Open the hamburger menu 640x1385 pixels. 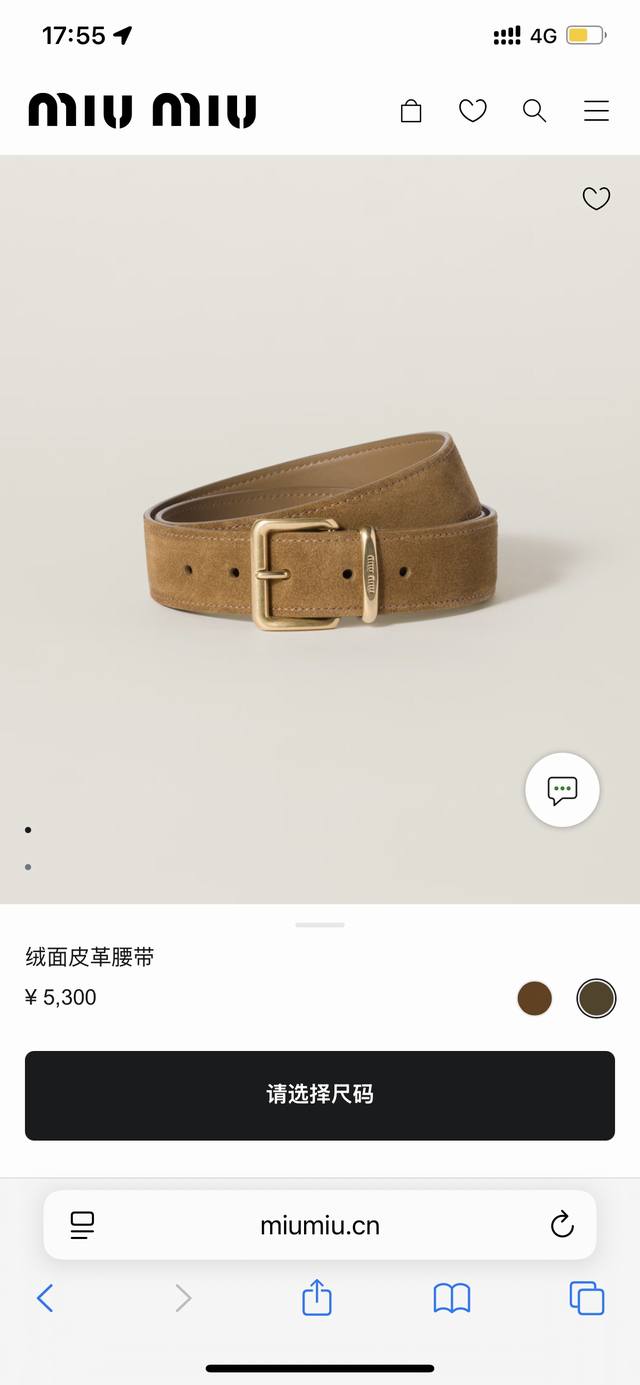(x=597, y=111)
